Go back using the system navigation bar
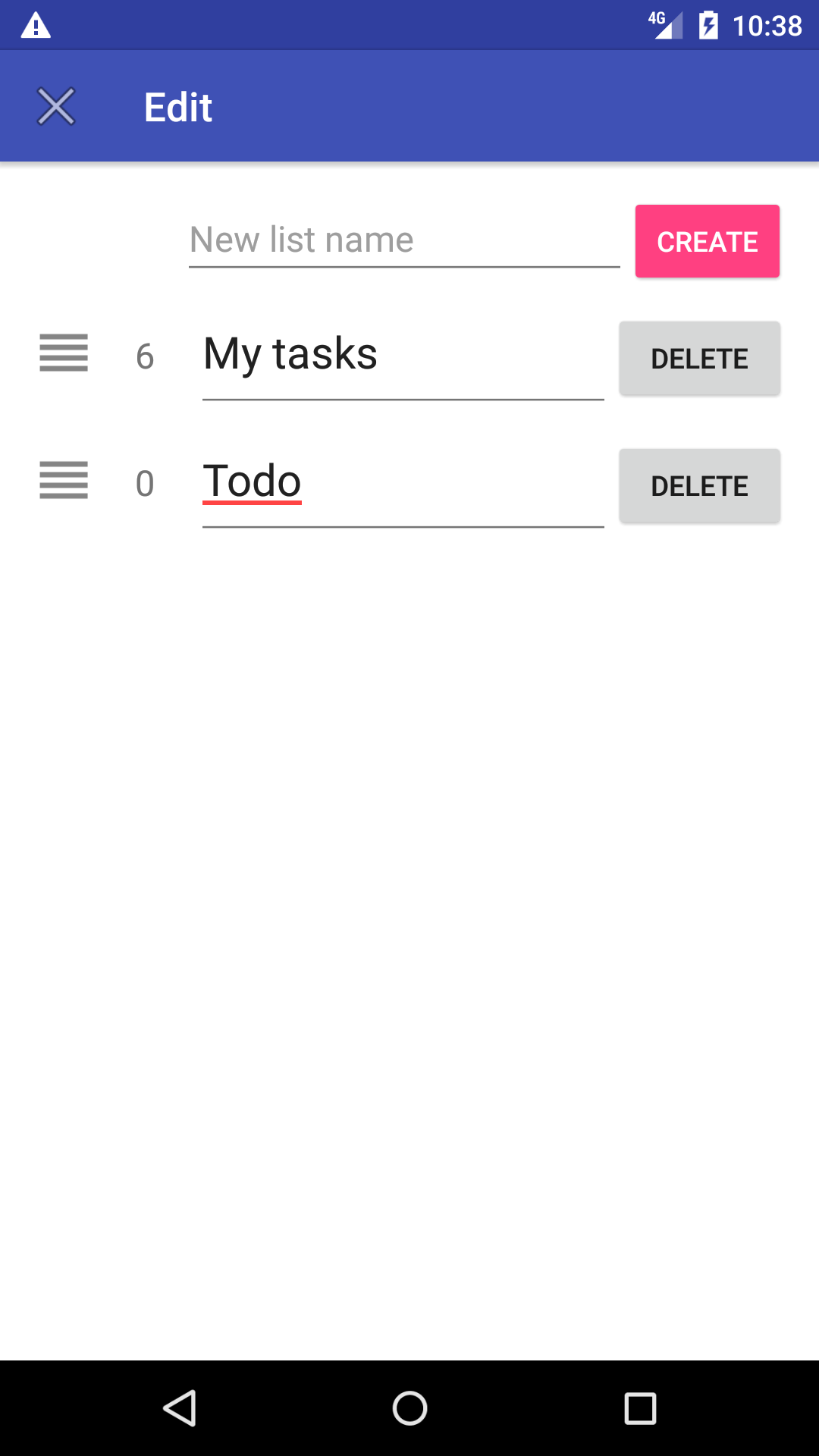Image resolution: width=819 pixels, height=1456 pixels. click(x=180, y=1408)
